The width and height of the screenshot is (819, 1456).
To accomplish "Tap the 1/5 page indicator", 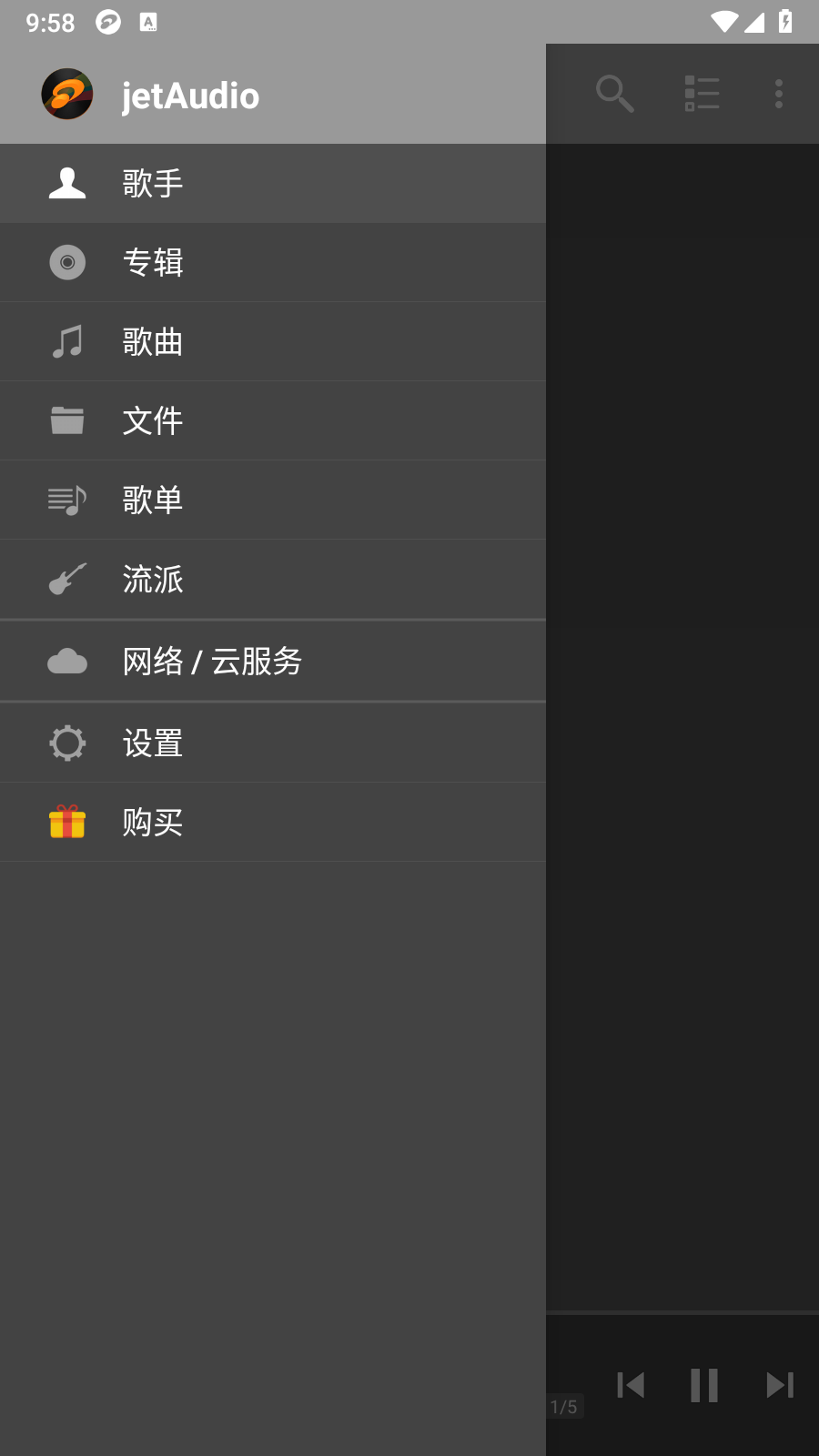I will (564, 1405).
